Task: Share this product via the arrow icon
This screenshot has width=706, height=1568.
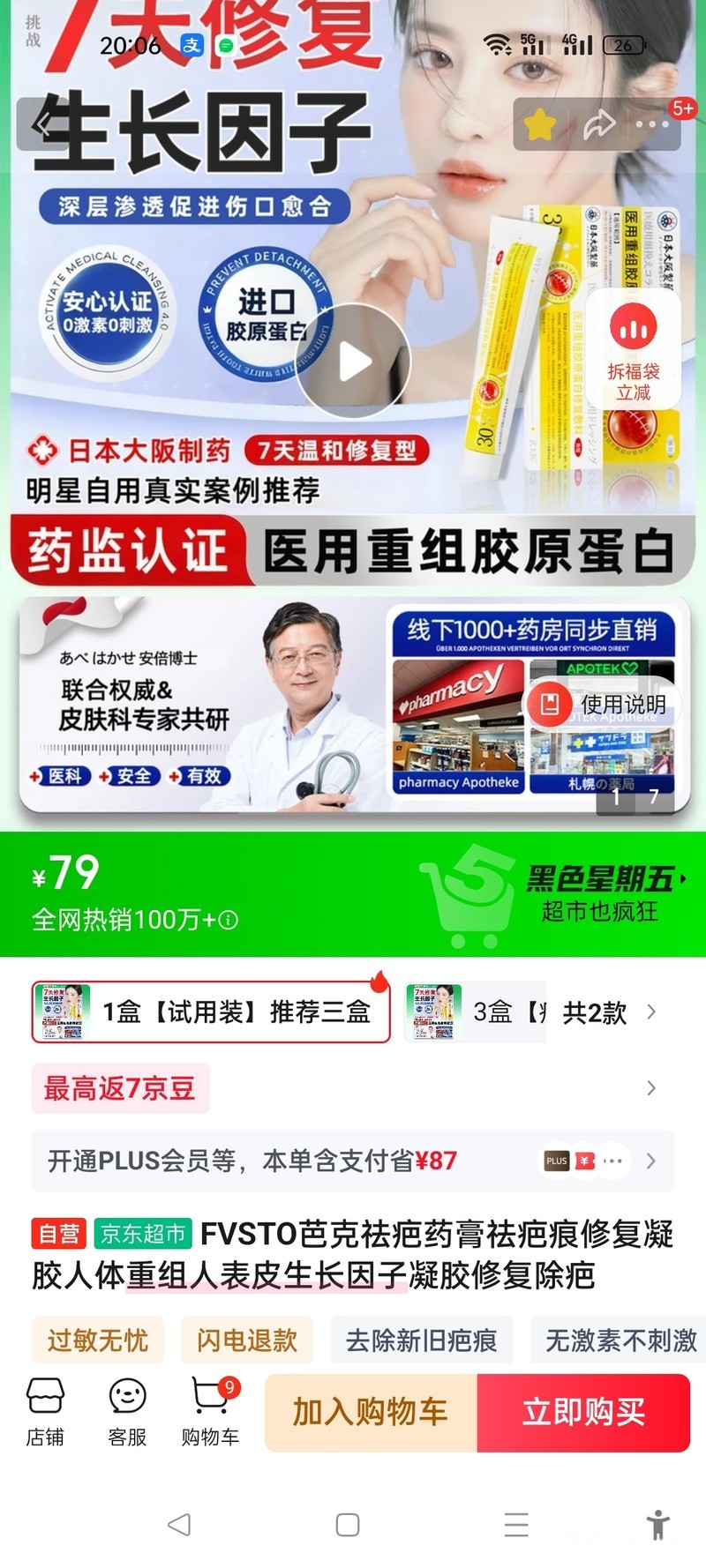Action: pyautogui.click(x=598, y=124)
